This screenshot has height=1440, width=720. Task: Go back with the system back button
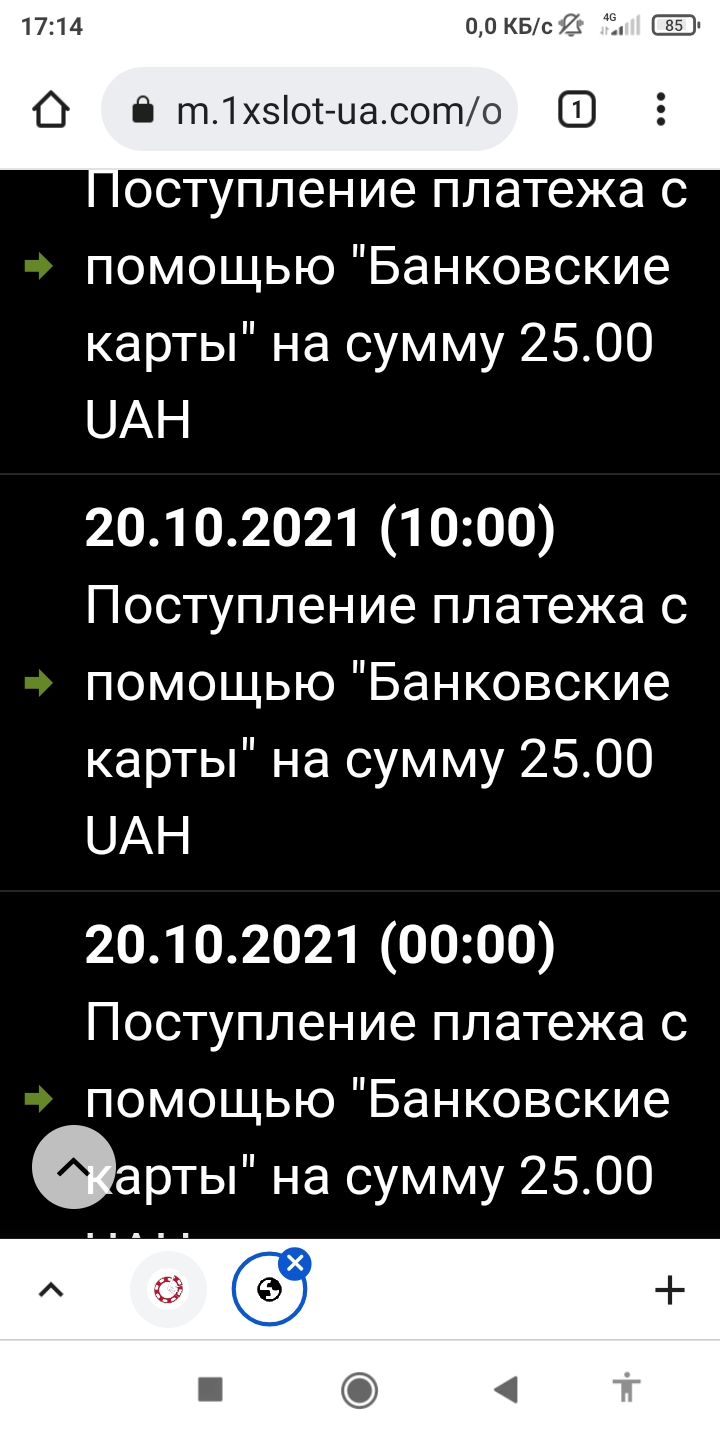(x=507, y=1389)
